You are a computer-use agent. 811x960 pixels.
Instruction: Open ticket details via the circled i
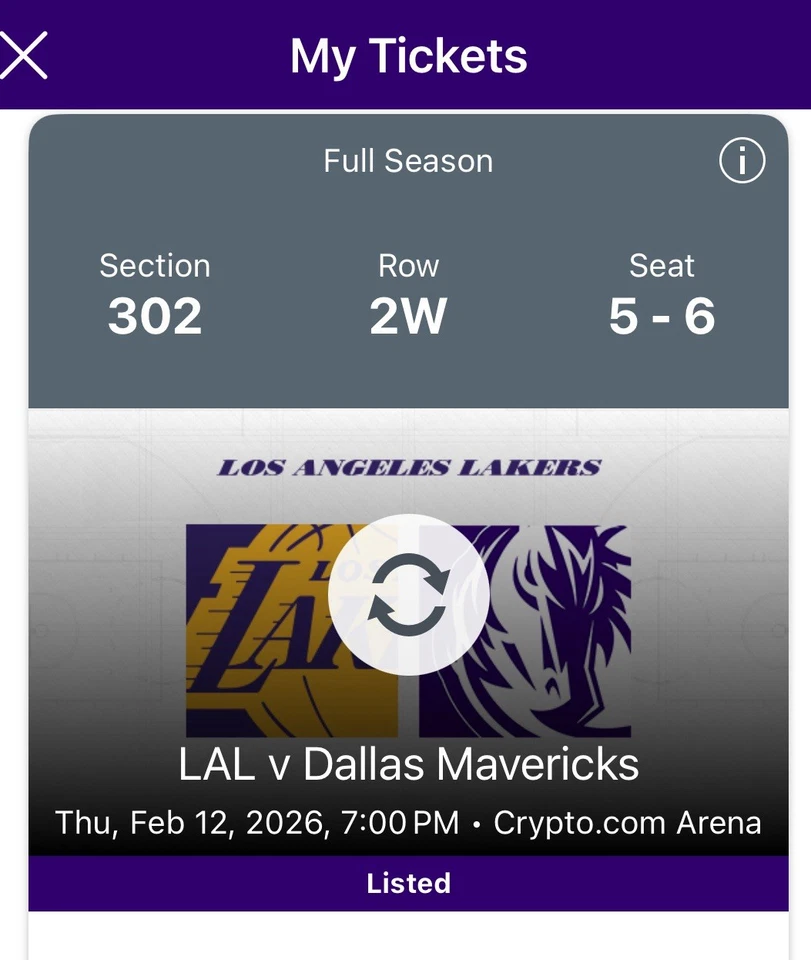tap(741, 162)
